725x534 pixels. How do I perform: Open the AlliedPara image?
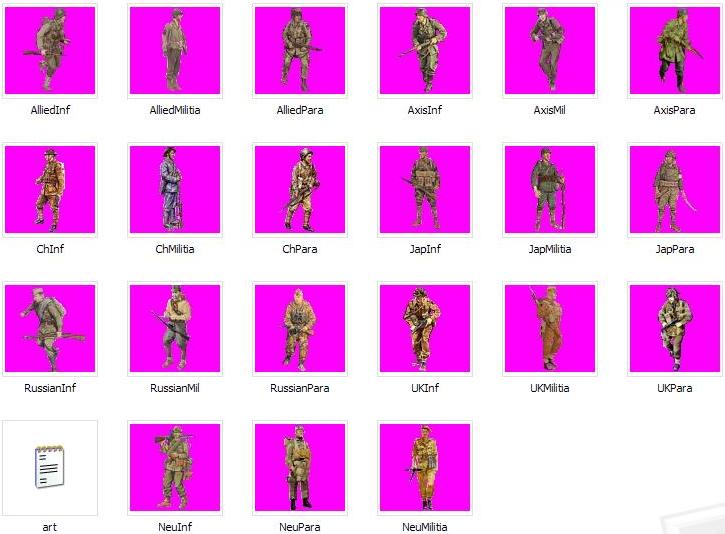300,51
